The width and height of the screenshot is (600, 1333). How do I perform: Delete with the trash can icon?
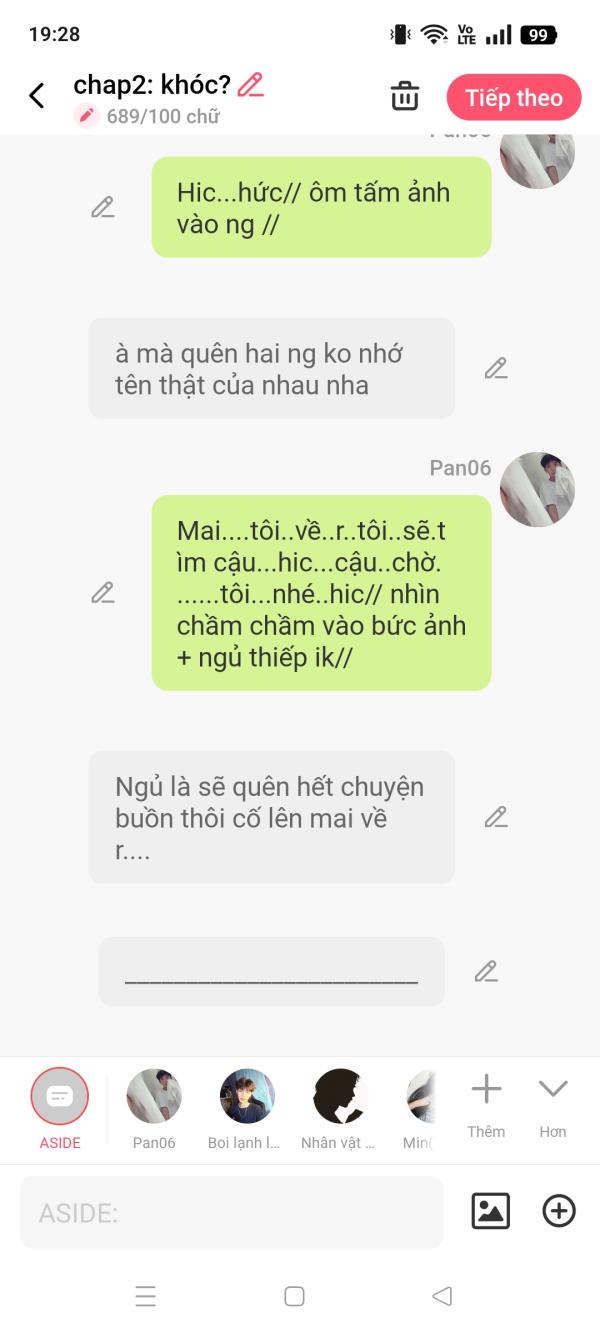[x=405, y=97]
